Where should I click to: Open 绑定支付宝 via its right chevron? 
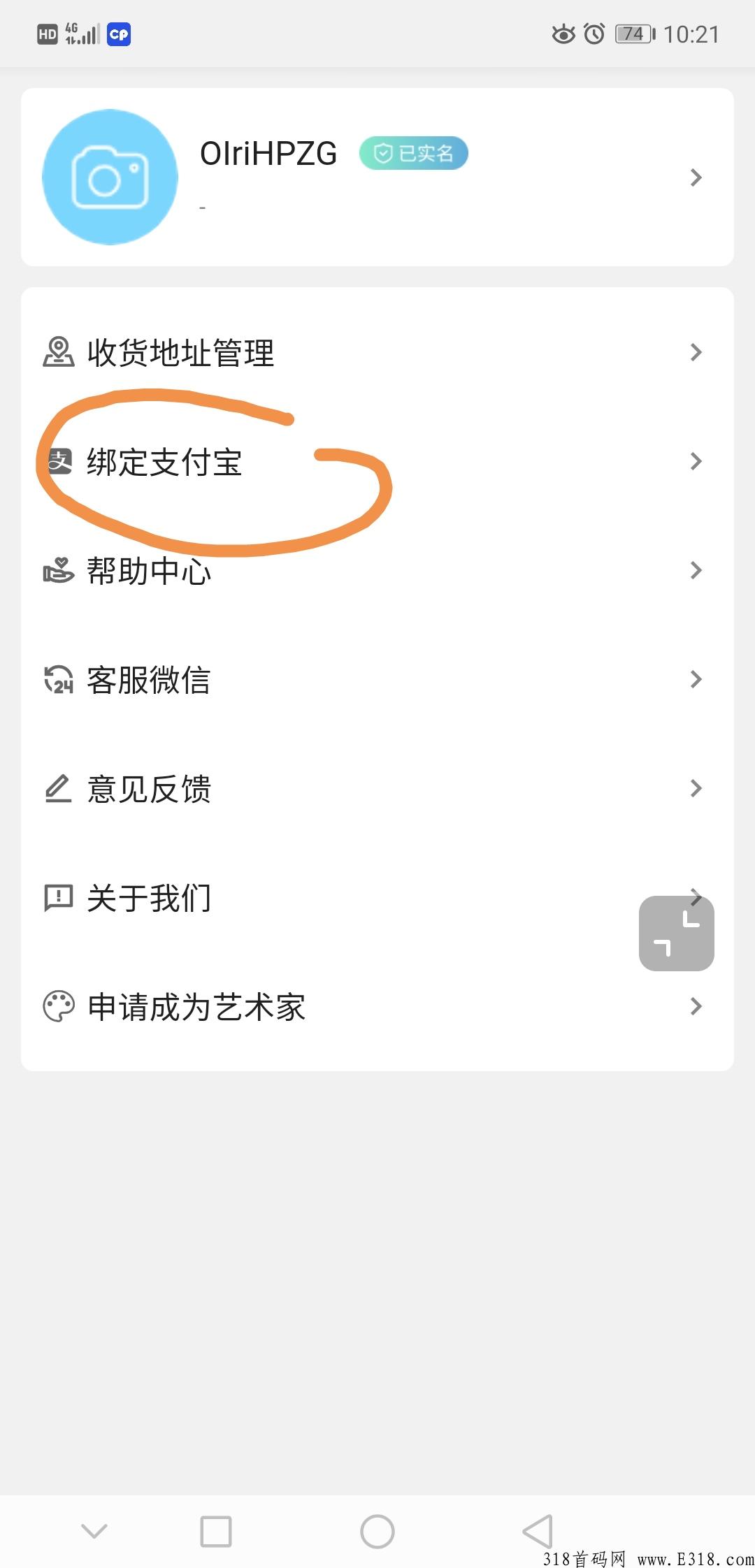(x=696, y=461)
